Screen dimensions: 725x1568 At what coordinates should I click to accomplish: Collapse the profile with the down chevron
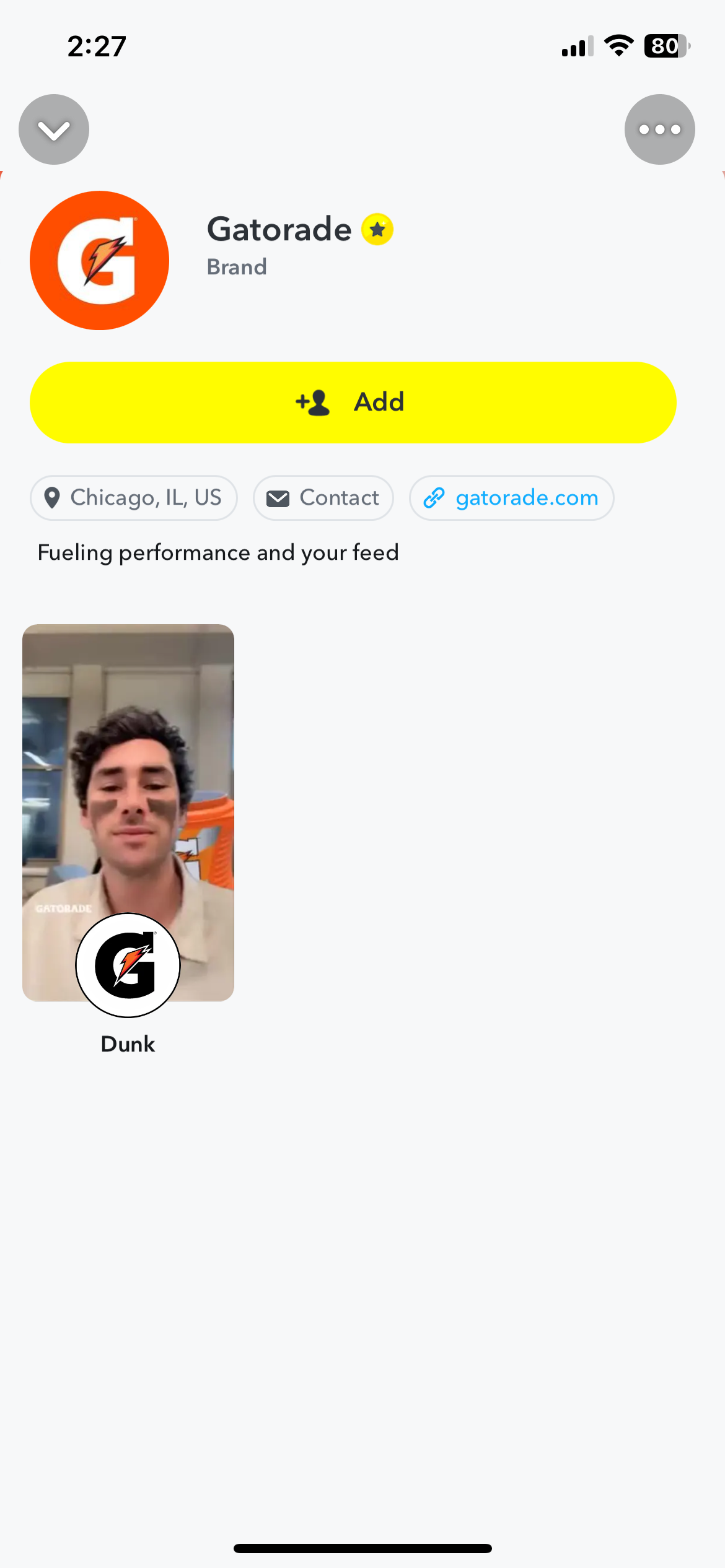tap(54, 129)
